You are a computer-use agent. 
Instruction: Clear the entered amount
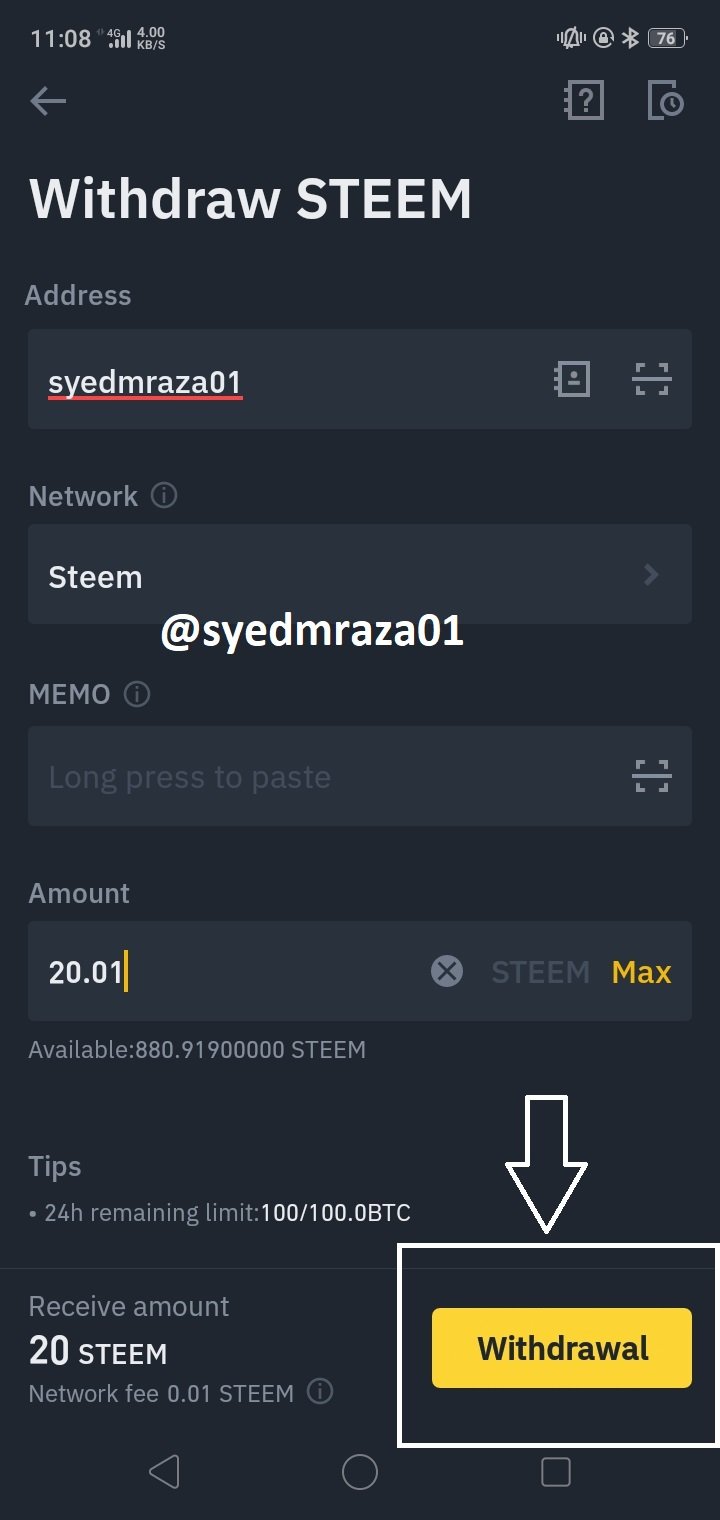coord(447,971)
